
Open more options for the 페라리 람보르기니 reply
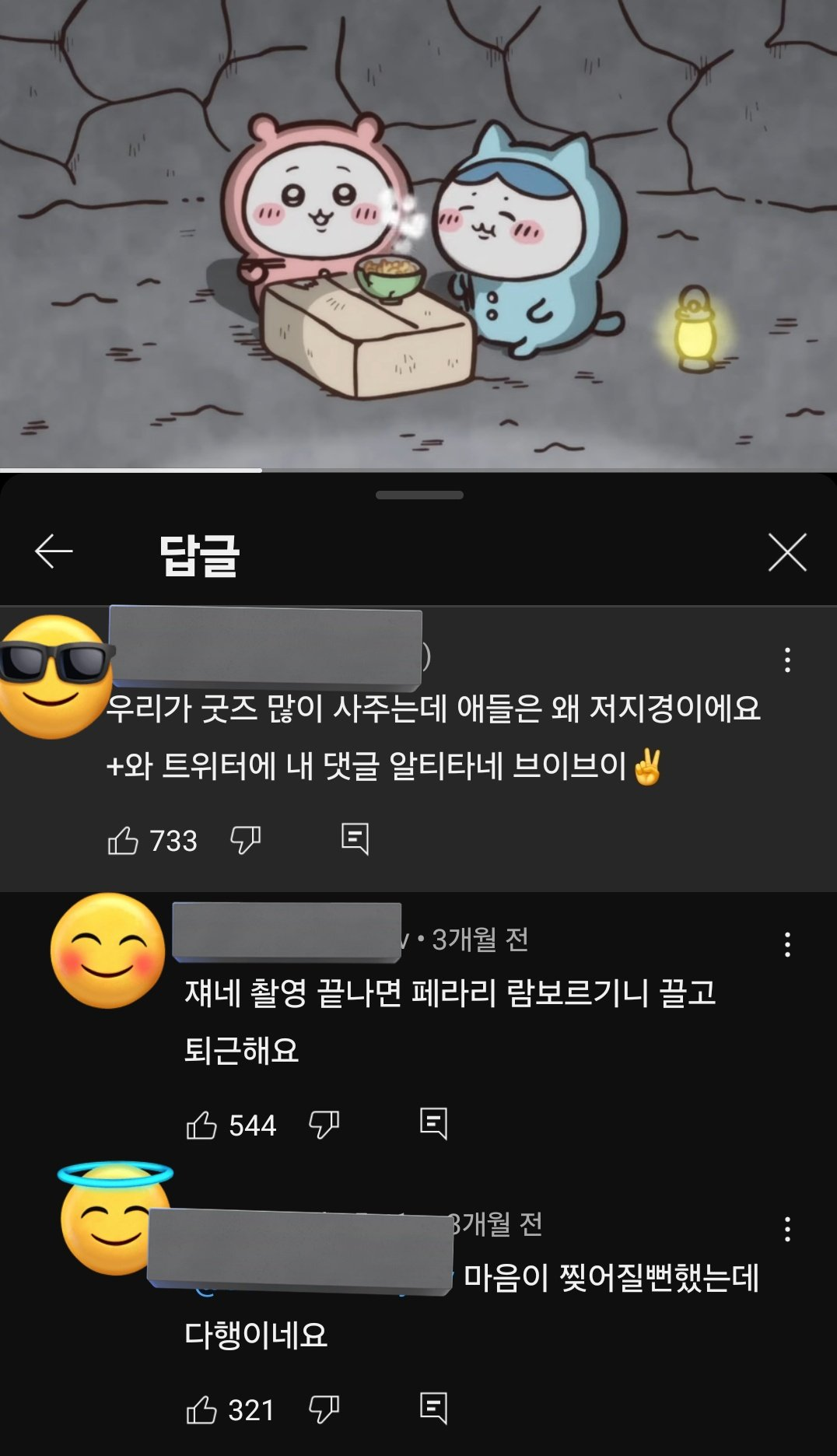[x=787, y=944]
